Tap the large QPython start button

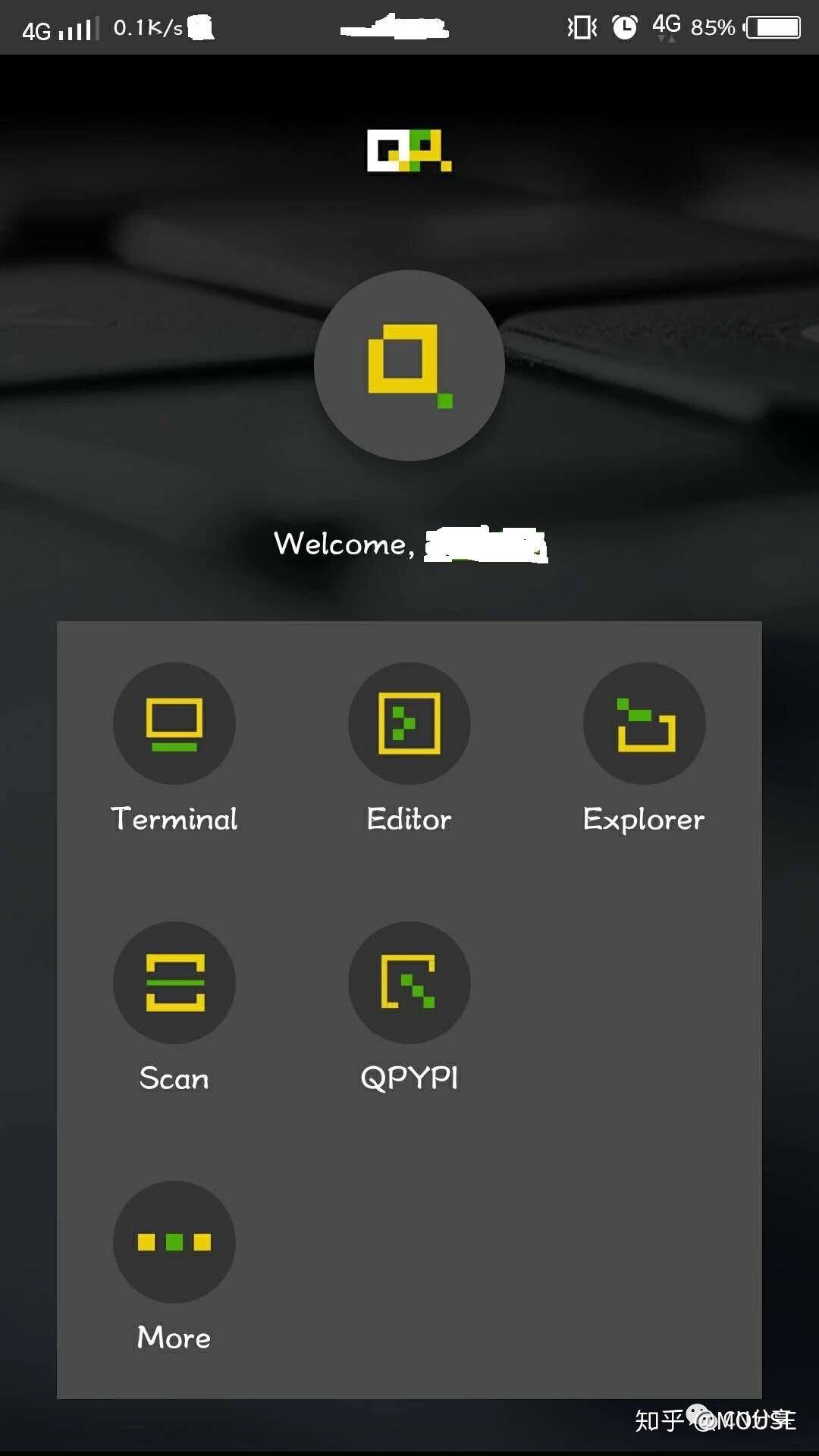tap(409, 366)
